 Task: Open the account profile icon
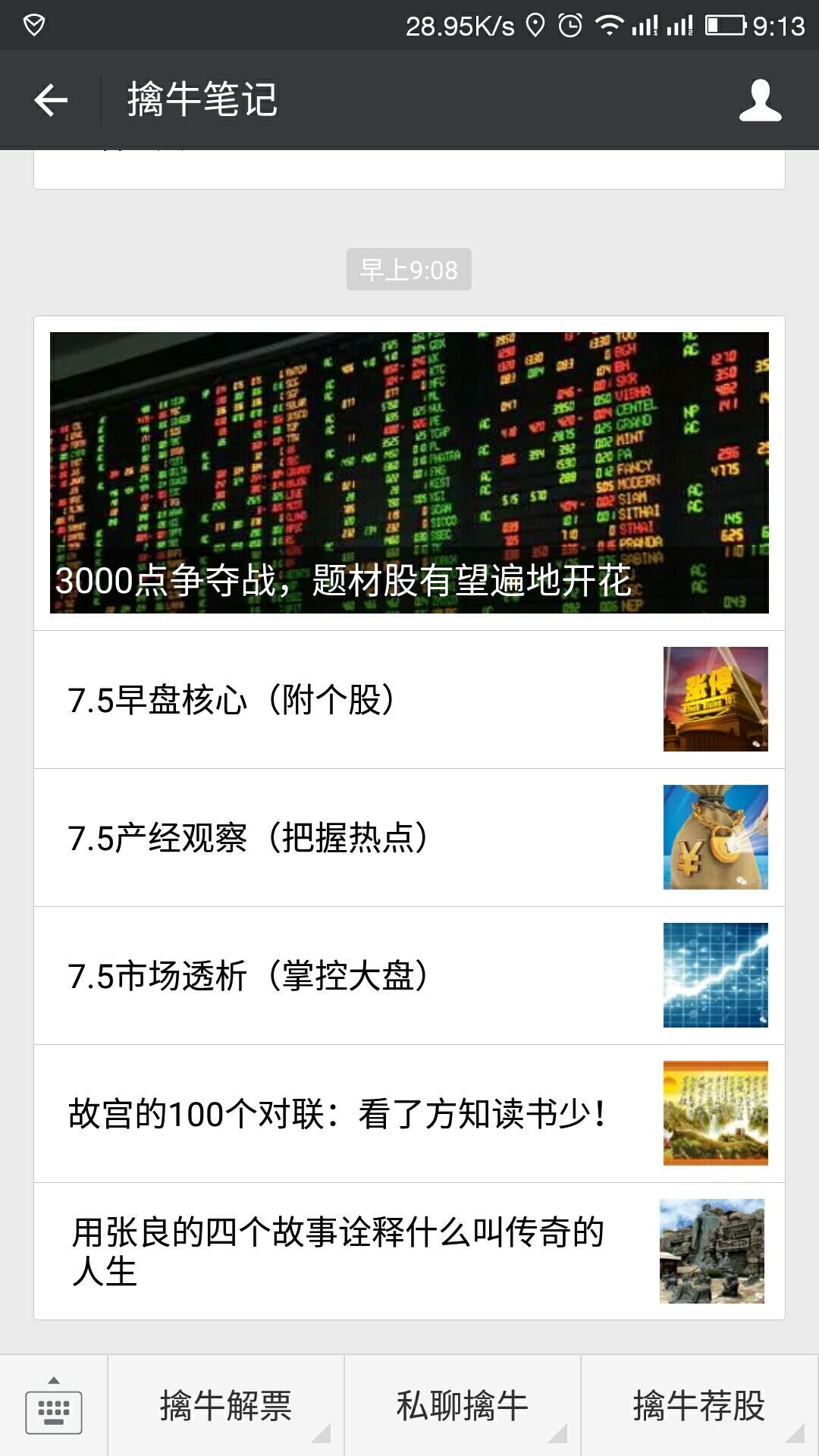(760, 100)
